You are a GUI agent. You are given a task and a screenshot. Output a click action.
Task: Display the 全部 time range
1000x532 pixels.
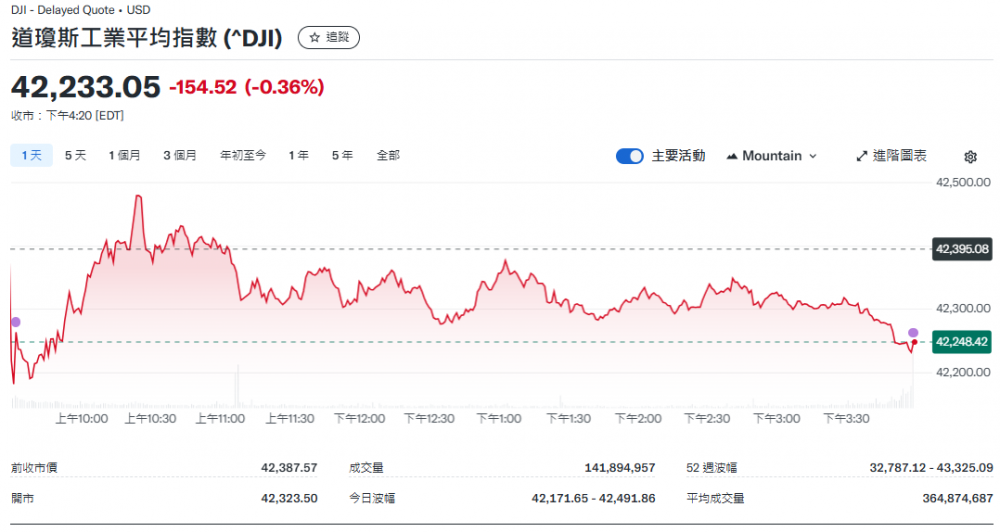(x=388, y=155)
